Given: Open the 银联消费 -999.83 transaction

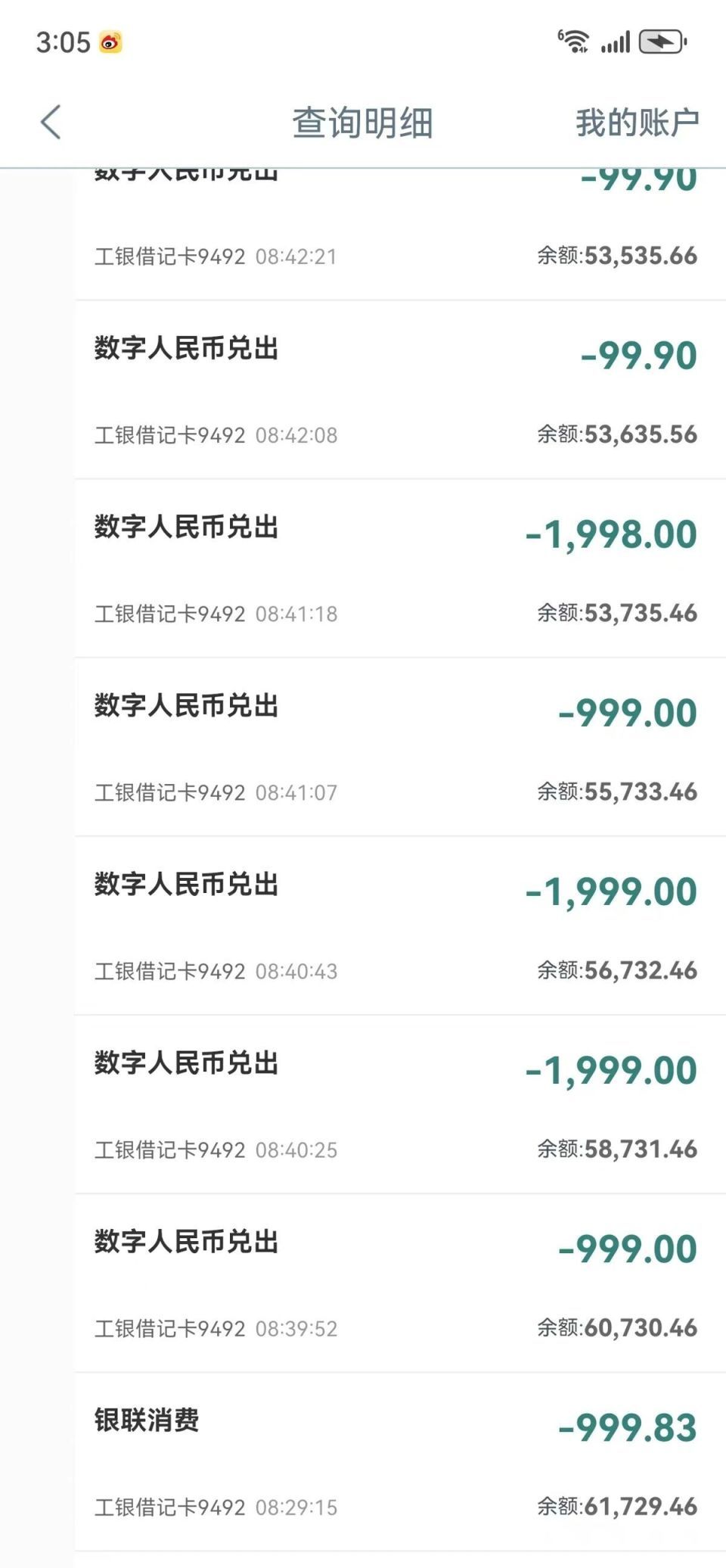Looking at the screenshot, I should coord(400,1462).
